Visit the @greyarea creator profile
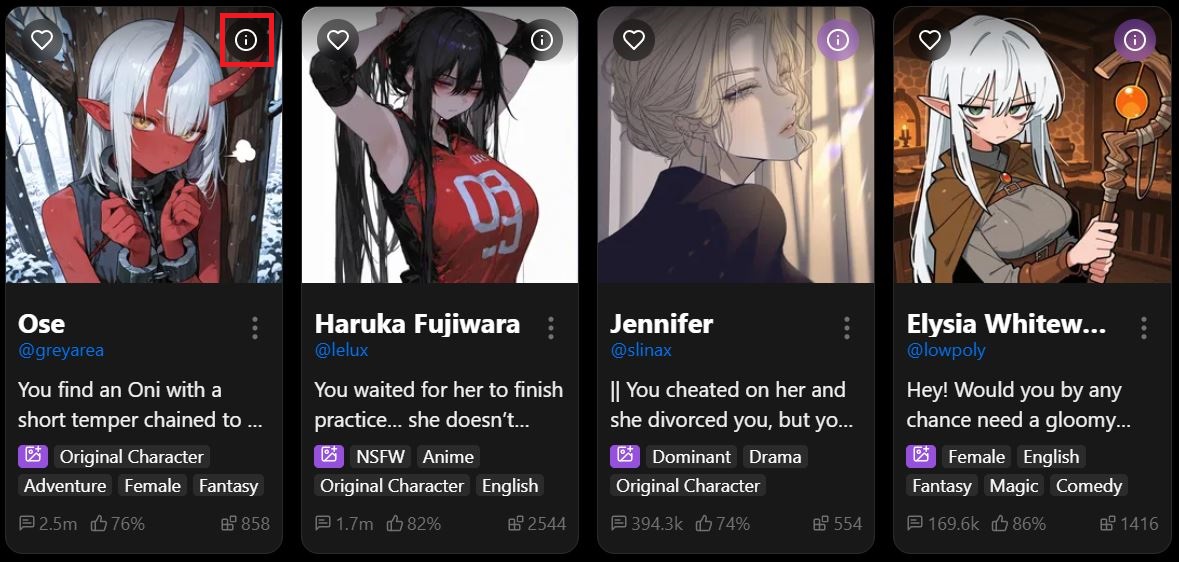This screenshot has height=562, width=1179. 61,350
